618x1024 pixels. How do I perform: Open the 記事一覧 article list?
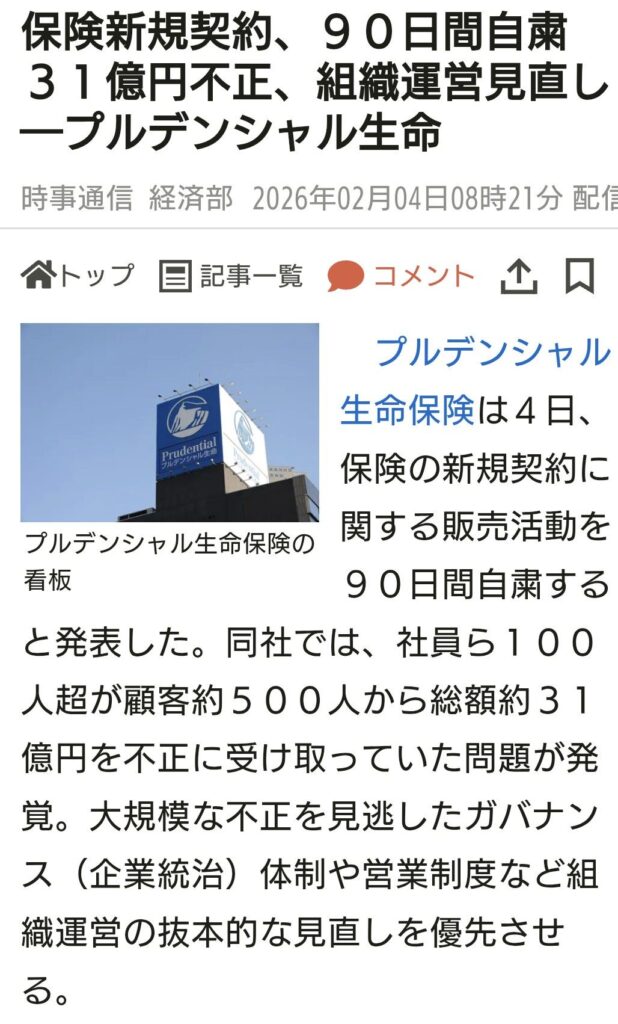[x=231, y=275]
